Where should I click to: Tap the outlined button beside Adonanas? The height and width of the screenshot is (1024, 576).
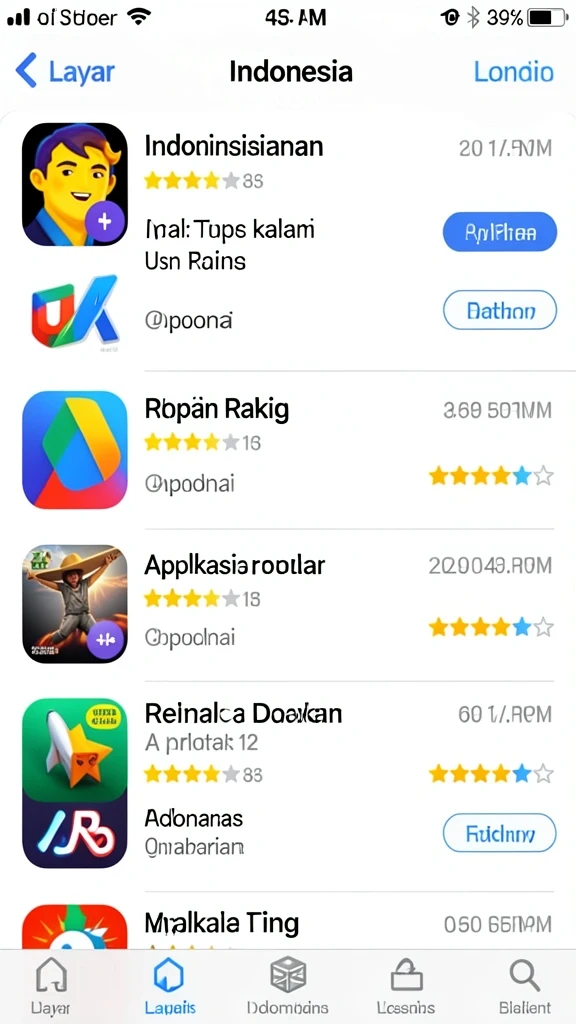coord(500,833)
